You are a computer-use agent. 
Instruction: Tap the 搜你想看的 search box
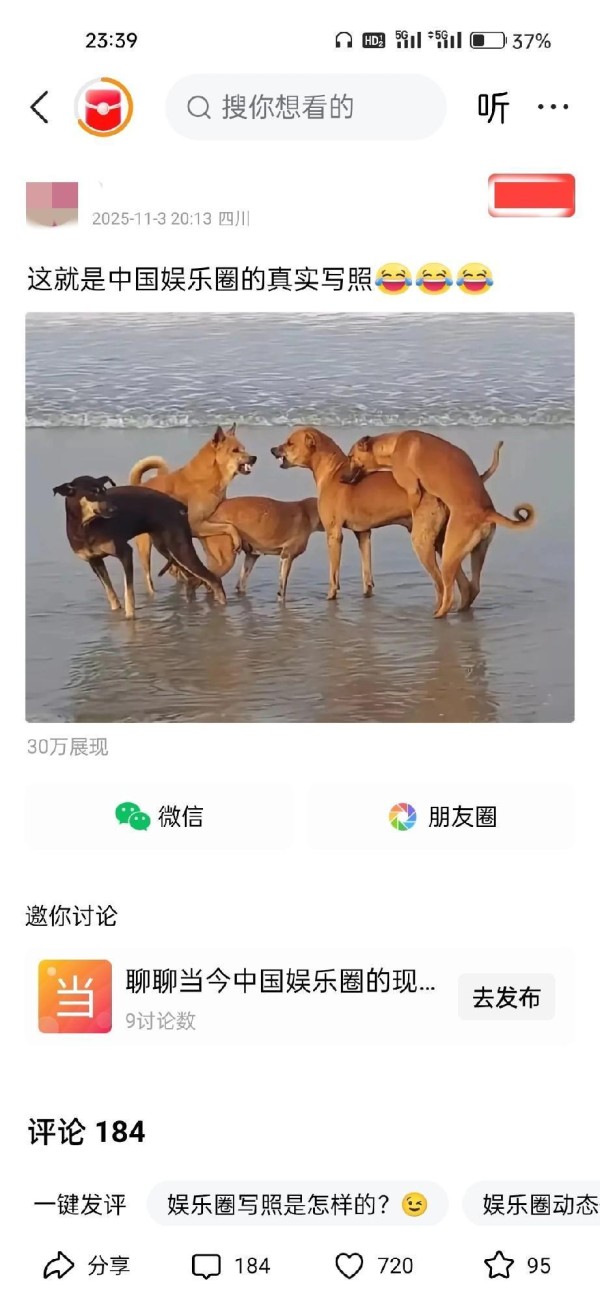[305, 107]
